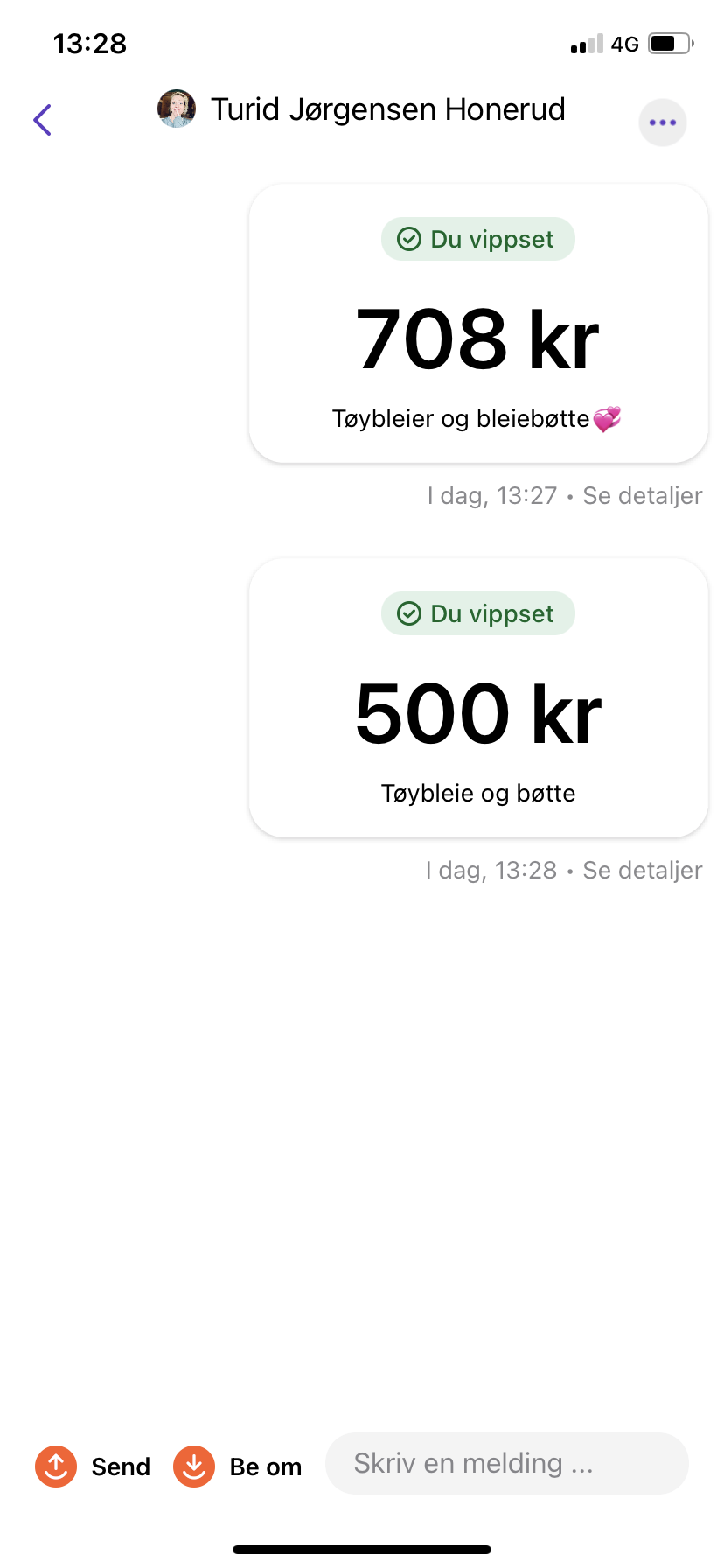View details for the 13:28 payment
The width and height of the screenshot is (724, 1568).
[x=643, y=871]
